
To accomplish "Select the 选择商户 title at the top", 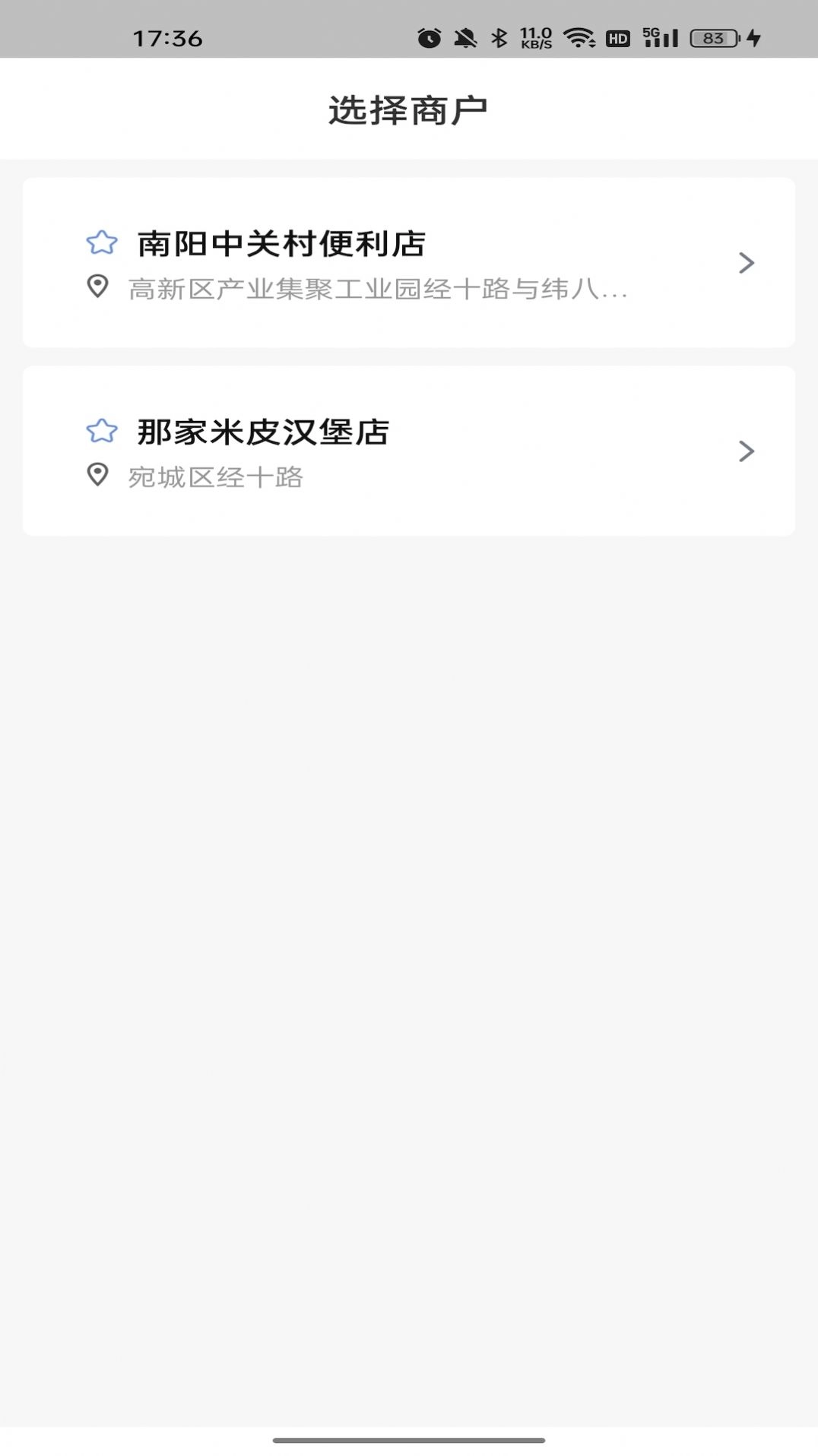I will [409, 107].
